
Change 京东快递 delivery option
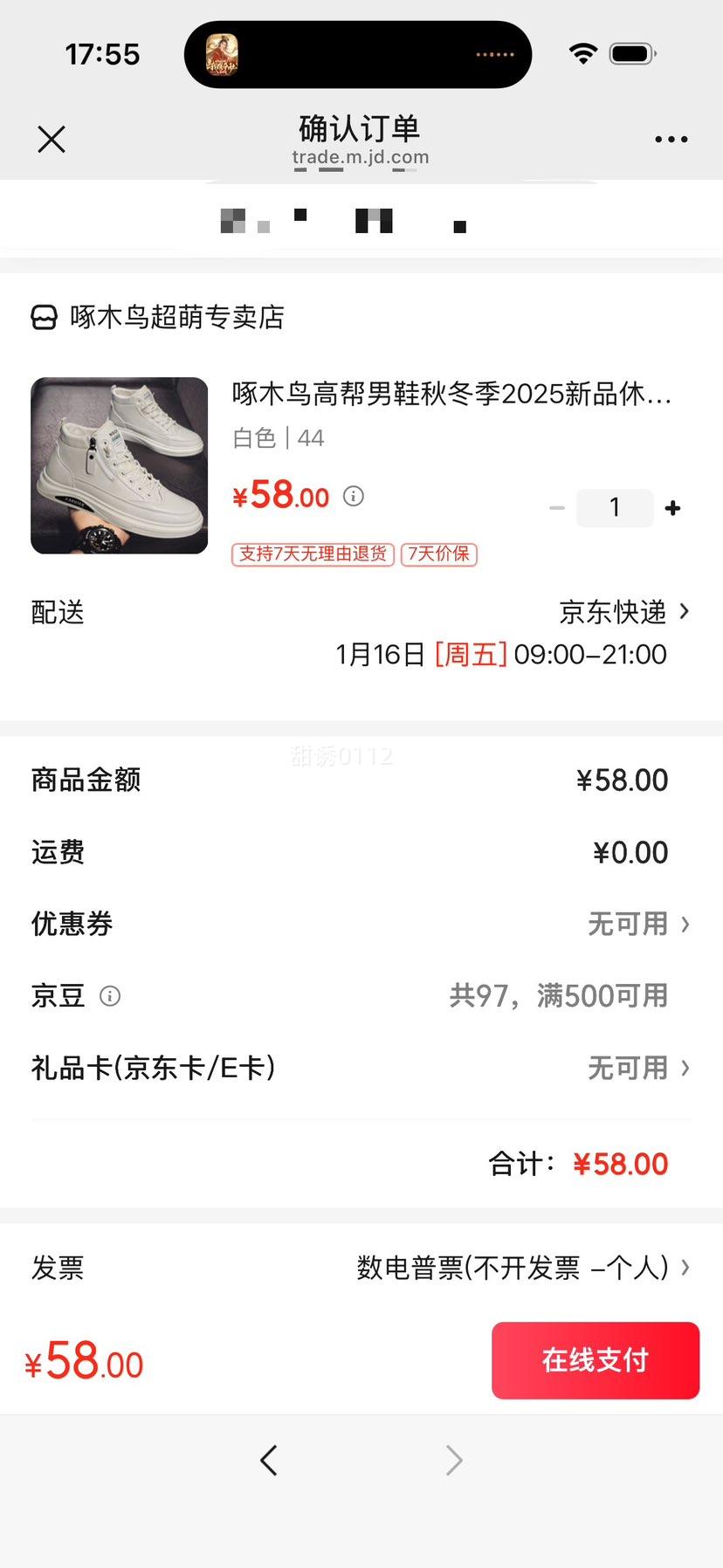coord(623,612)
